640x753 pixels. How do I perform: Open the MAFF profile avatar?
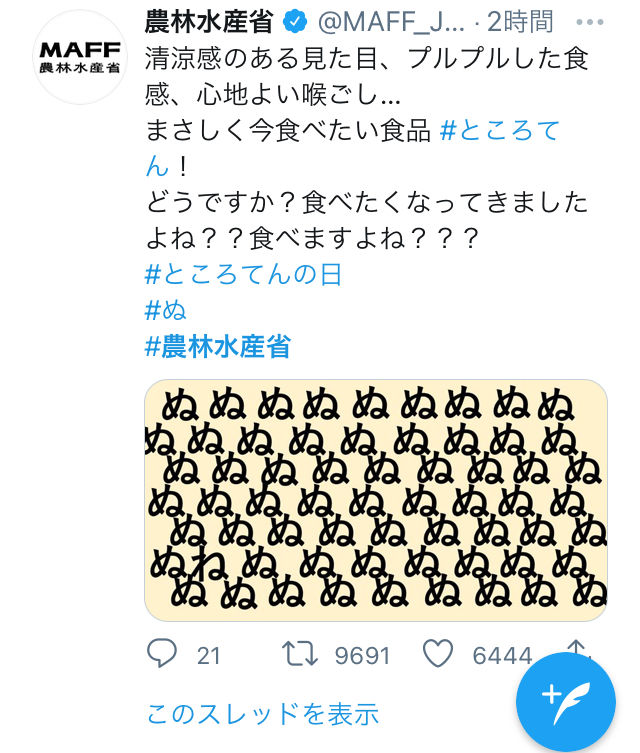coord(79,58)
